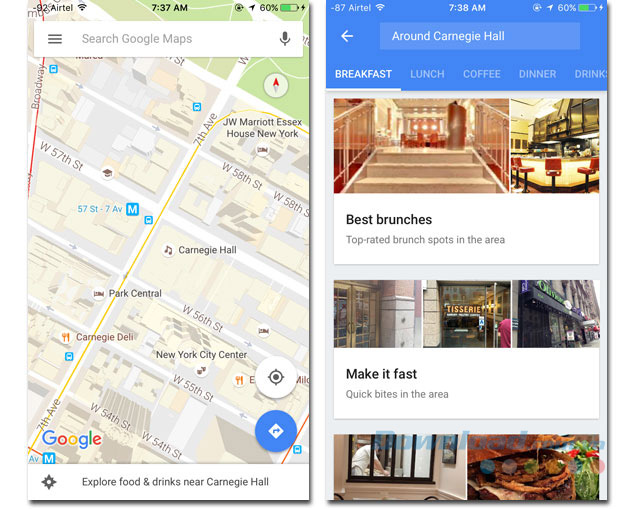Image resolution: width=640 pixels, height=509 pixels.
Task: Go back from Around Carnegie Hall
Action: coord(347,36)
